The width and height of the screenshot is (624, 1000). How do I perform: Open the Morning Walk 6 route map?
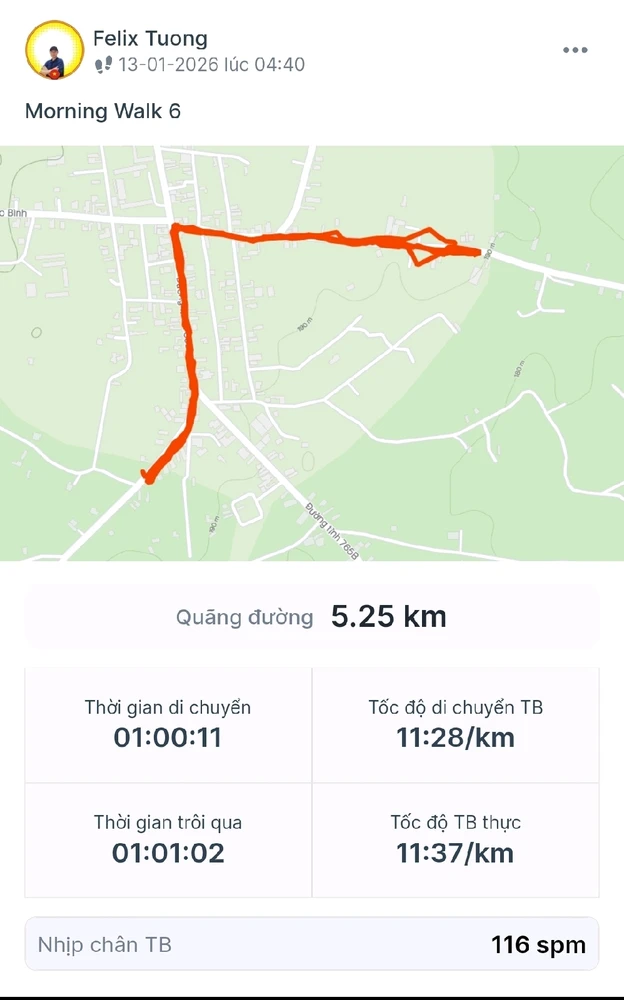pyautogui.click(x=312, y=353)
